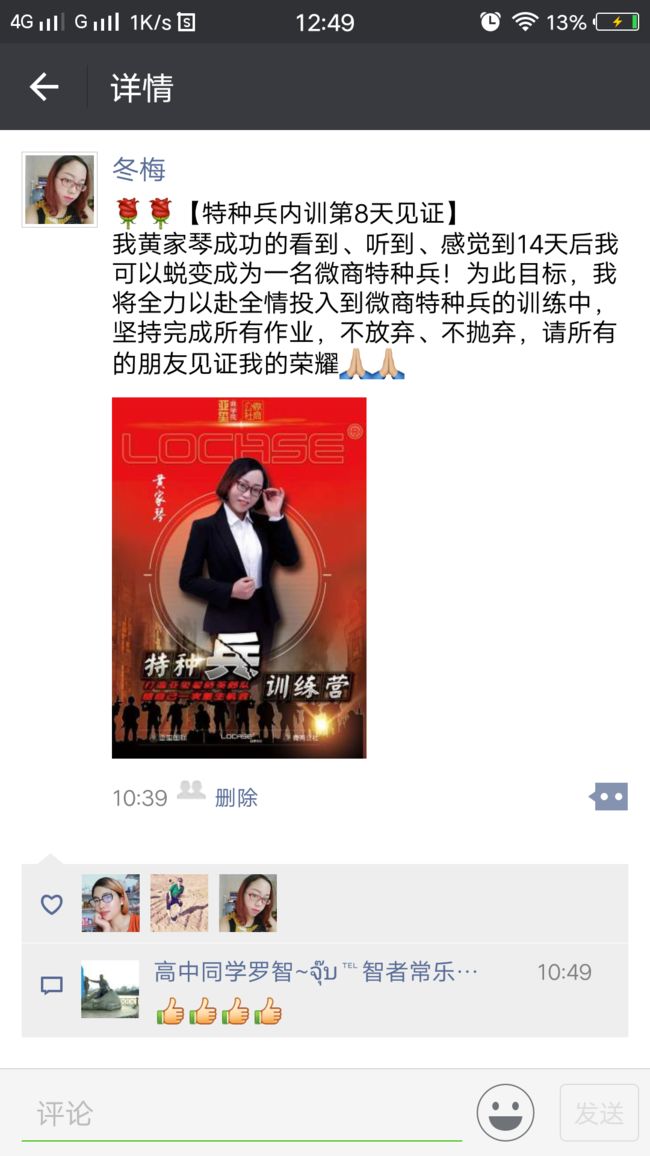650x1156 pixels.
Task: Open the first liker's avatar
Action: coord(111,903)
